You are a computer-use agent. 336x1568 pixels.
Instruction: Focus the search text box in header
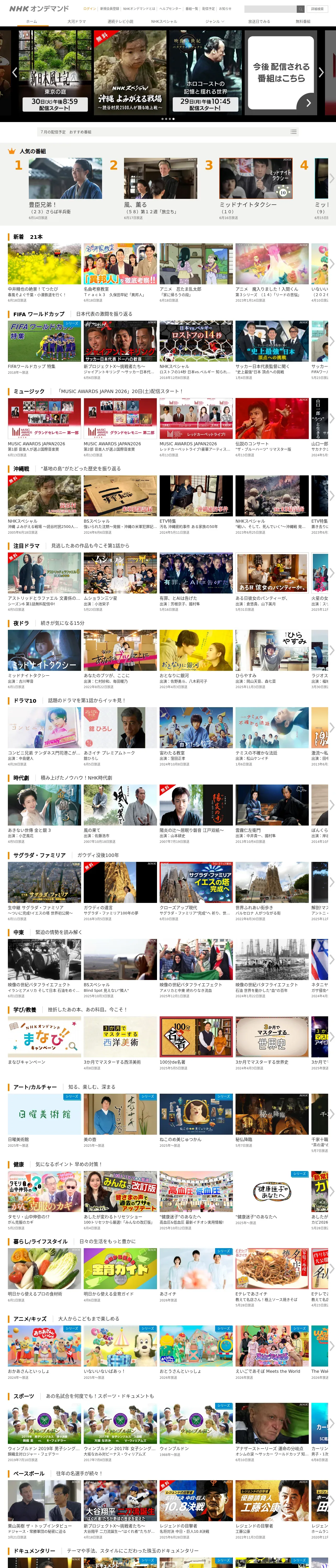coord(270,9)
